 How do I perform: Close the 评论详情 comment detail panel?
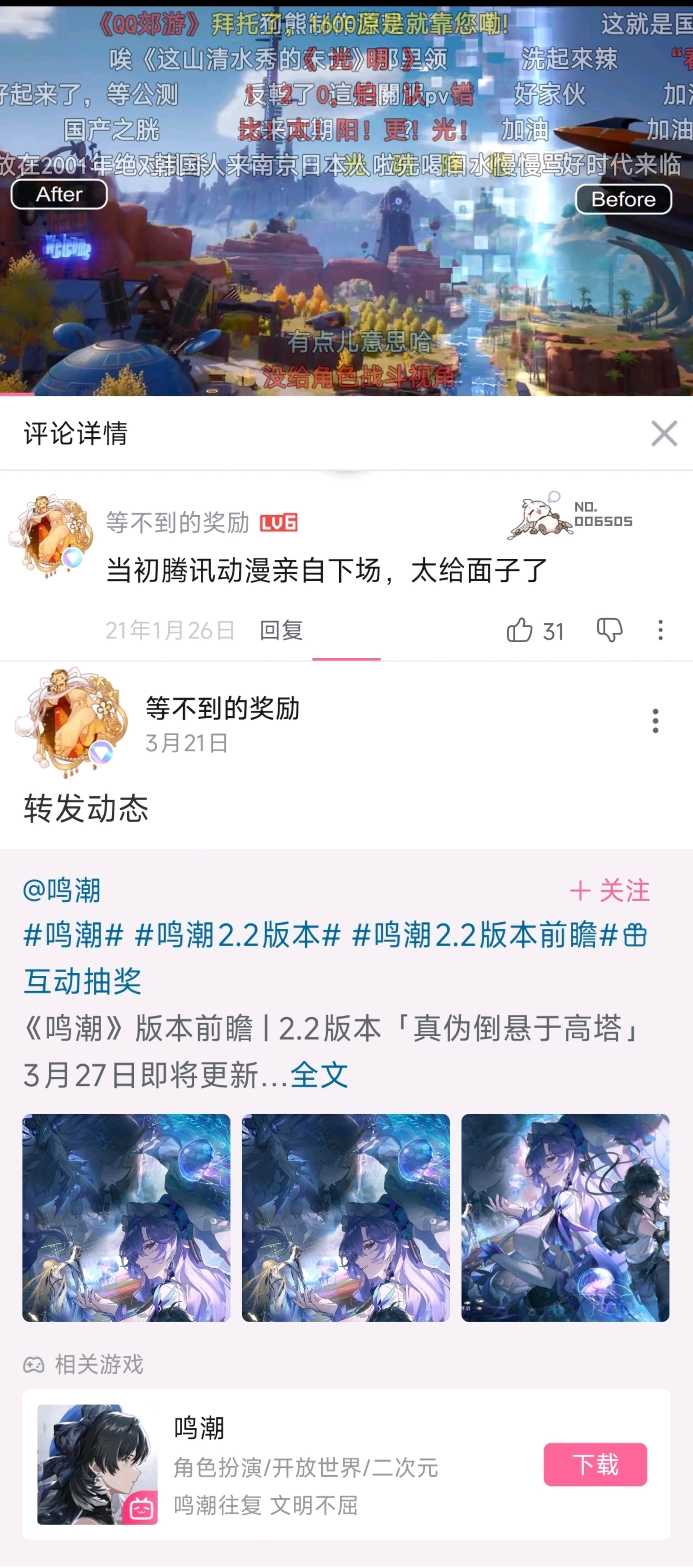[663, 433]
